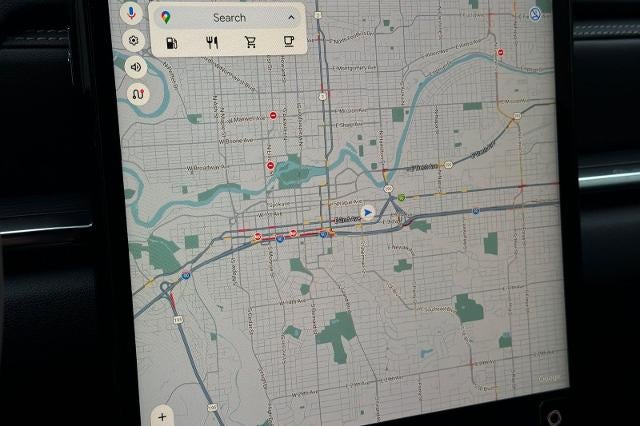The height and width of the screenshot is (426, 640).
Task: Collapse the search category panel chevron
Action: (x=291, y=17)
